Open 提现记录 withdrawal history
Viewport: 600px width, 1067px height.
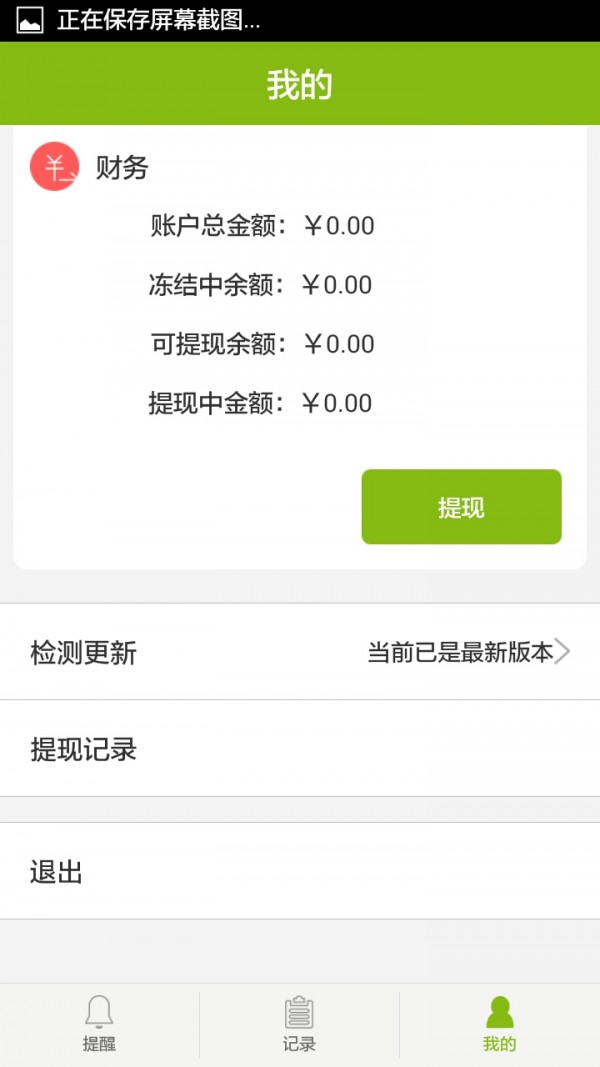pyautogui.click(x=300, y=749)
